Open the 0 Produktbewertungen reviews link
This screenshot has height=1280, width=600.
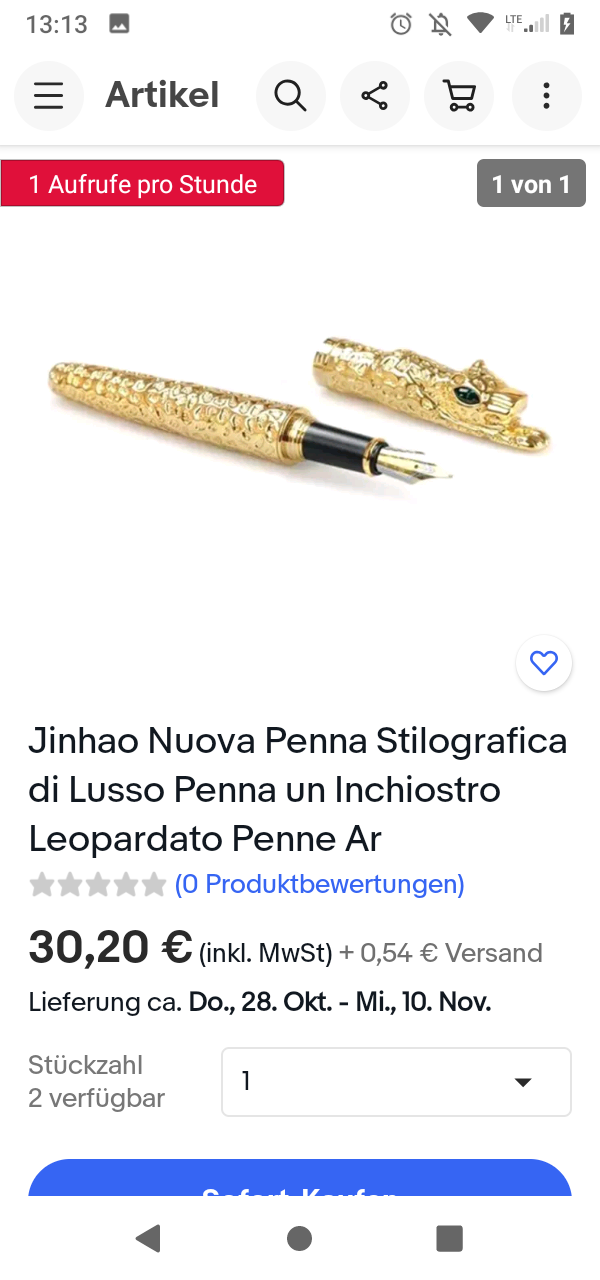coord(319,884)
